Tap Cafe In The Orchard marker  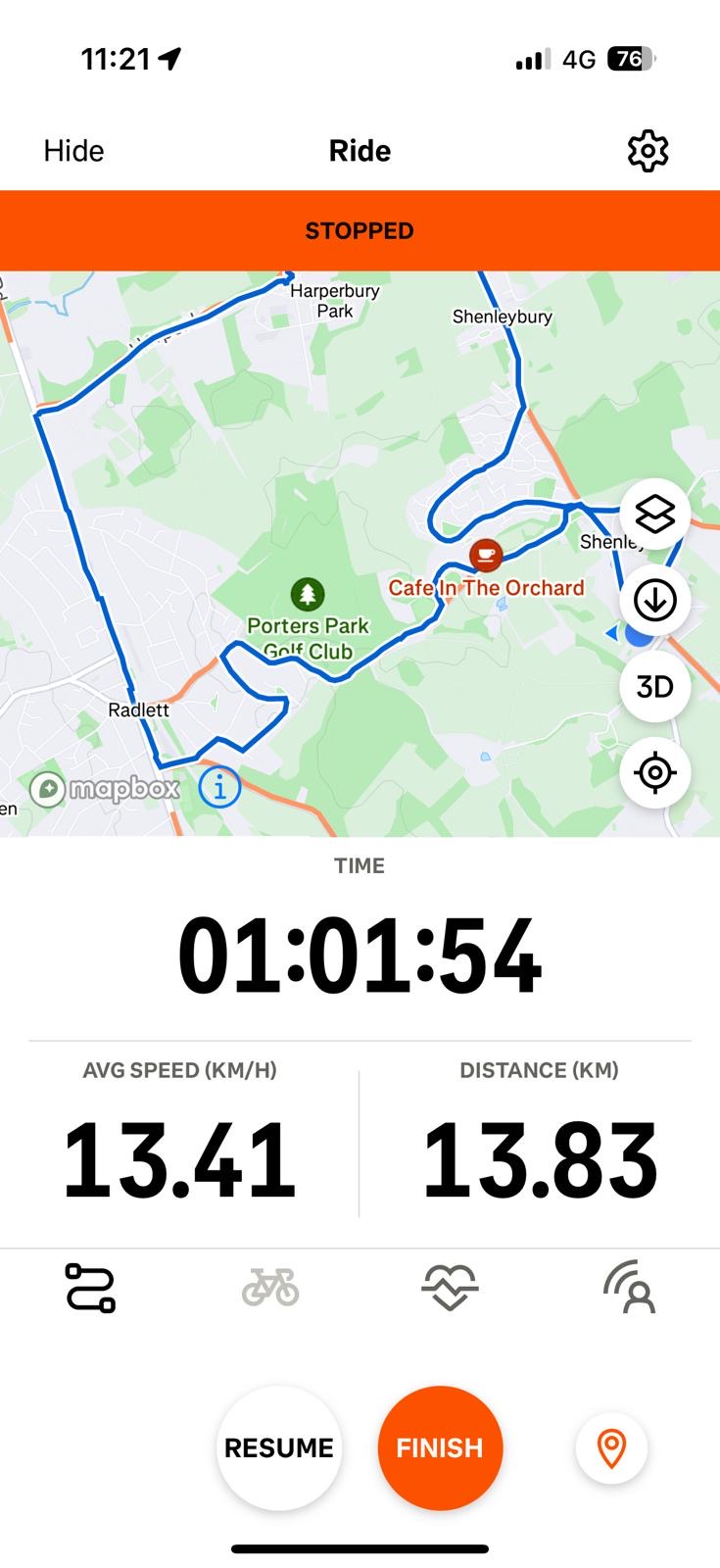486,556
